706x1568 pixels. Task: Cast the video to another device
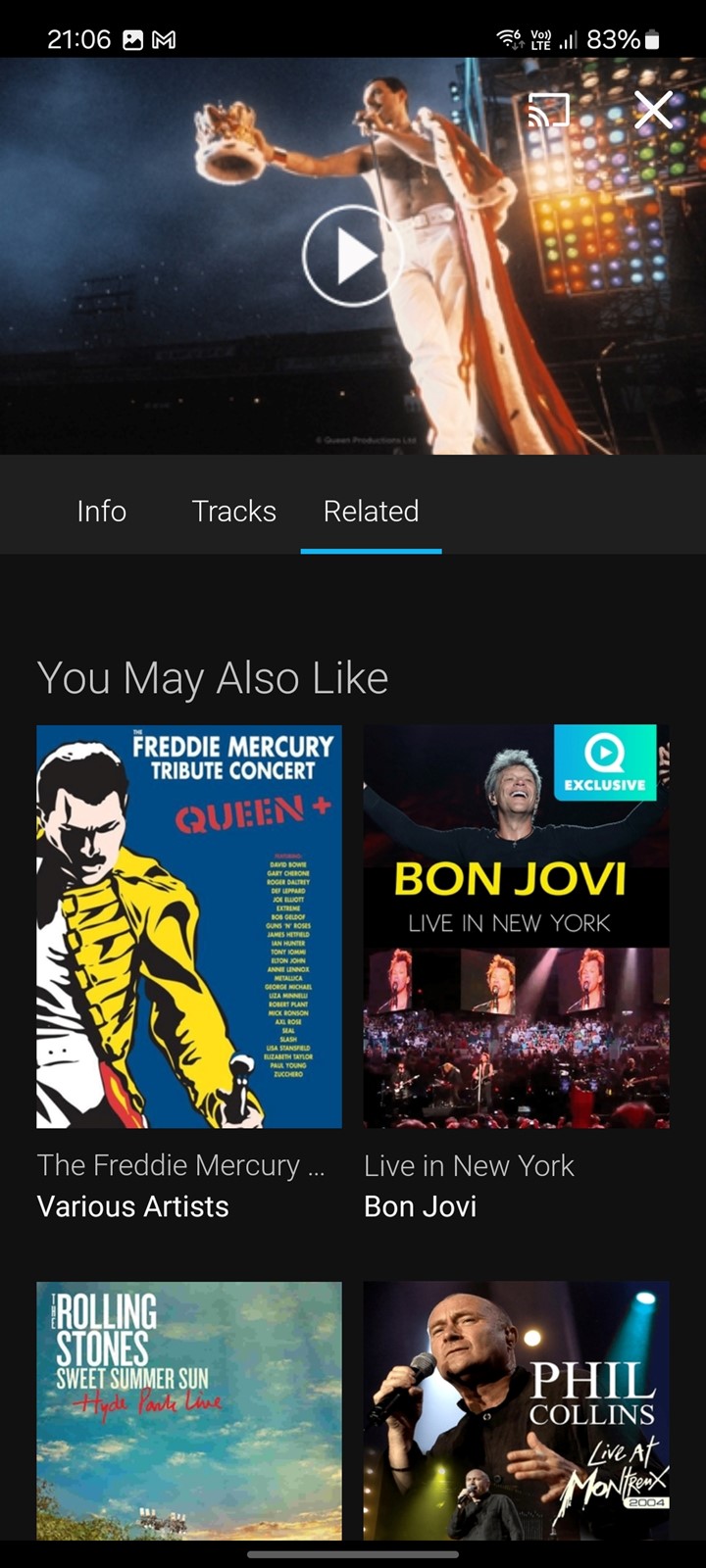pos(549,110)
